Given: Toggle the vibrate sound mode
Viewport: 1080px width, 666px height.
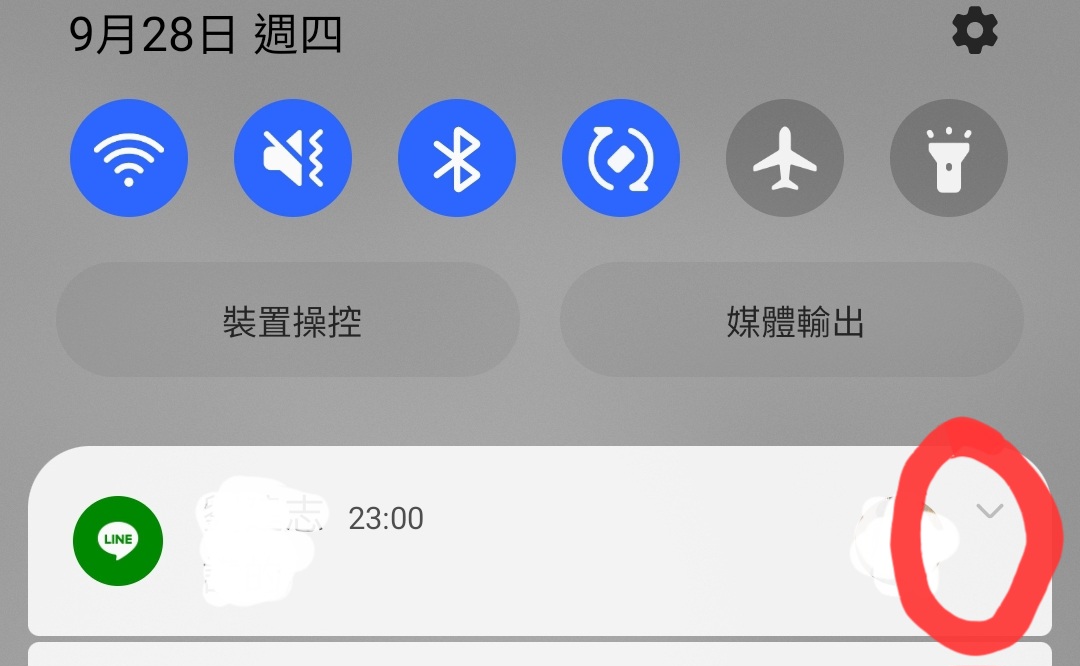Looking at the screenshot, I should pos(293,158).
